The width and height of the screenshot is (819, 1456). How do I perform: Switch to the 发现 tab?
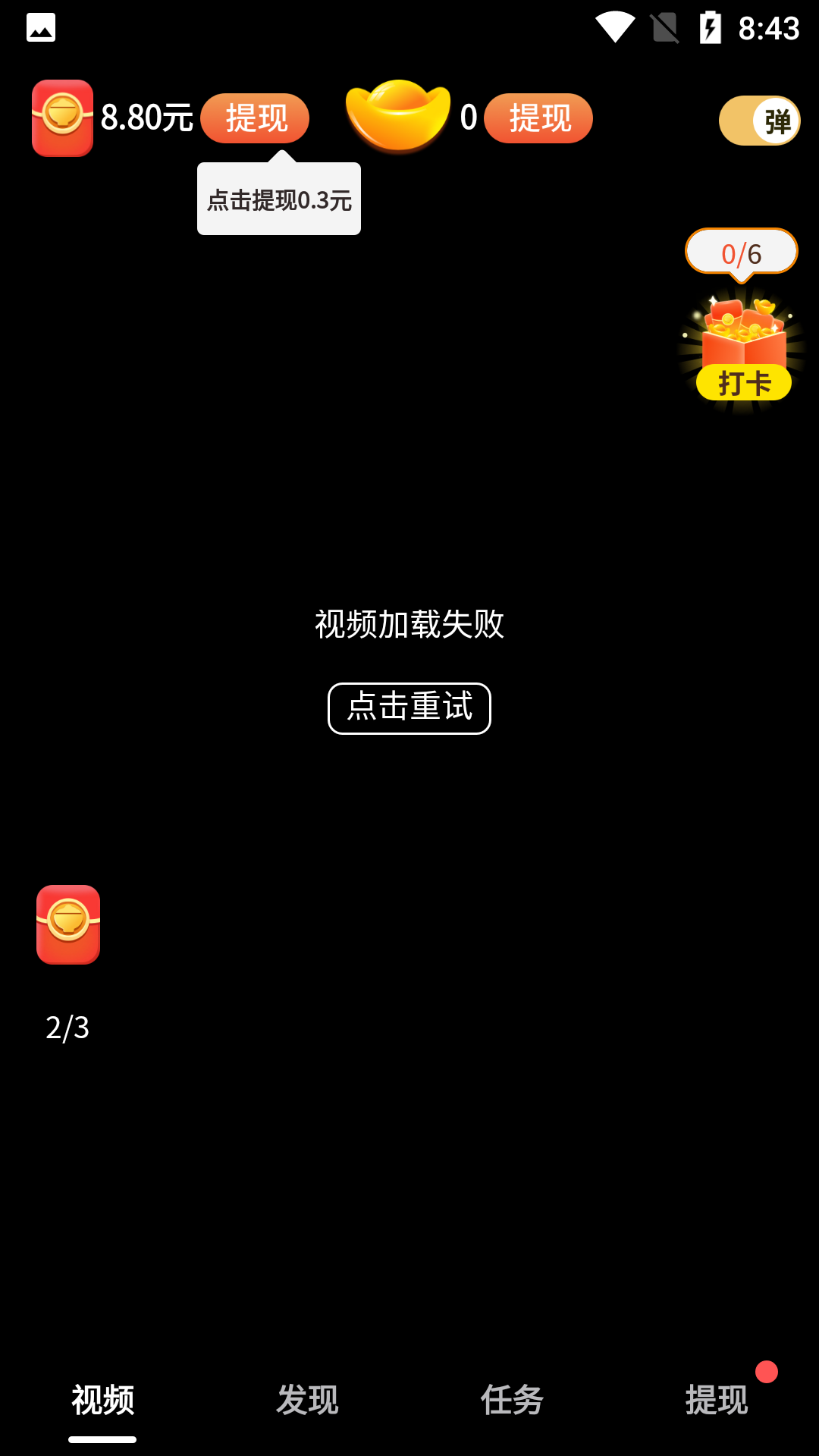(x=307, y=1400)
